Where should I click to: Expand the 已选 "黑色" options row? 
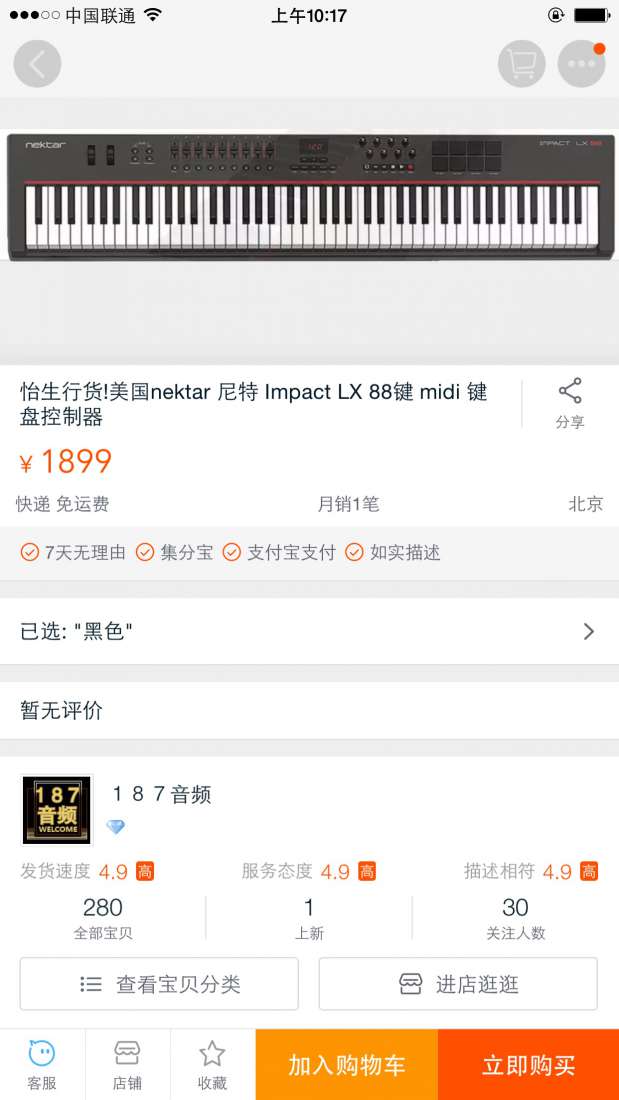[x=309, y=631]
